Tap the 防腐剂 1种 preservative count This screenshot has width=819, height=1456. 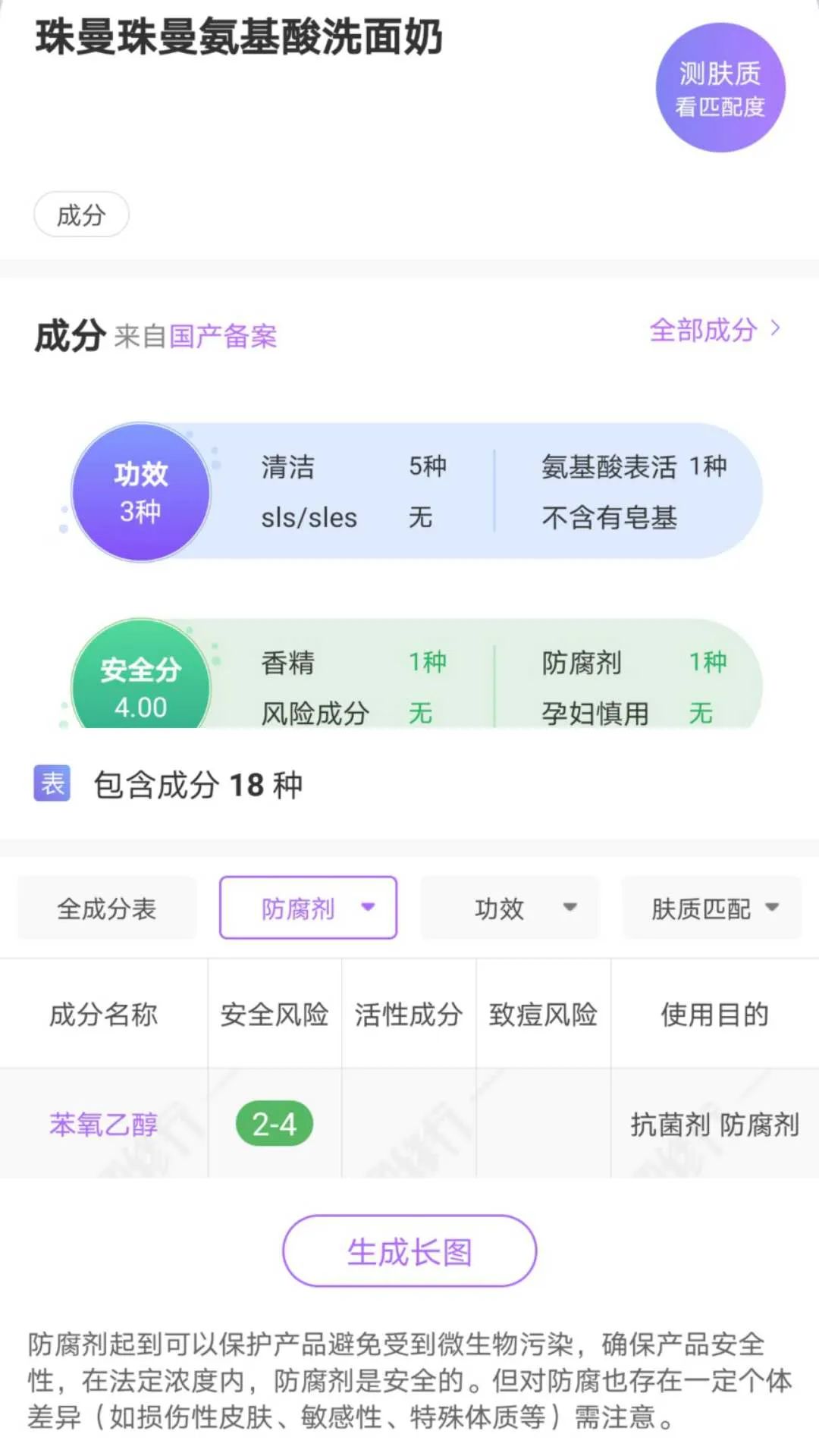coord(633,662)
